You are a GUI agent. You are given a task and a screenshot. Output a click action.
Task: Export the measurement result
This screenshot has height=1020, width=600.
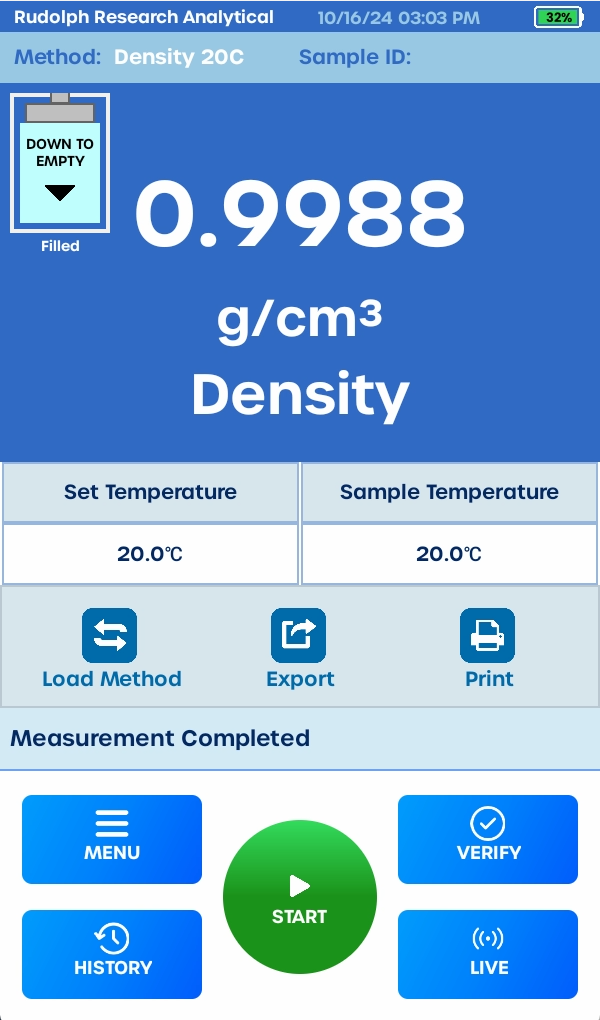click(x=299, y=649)
